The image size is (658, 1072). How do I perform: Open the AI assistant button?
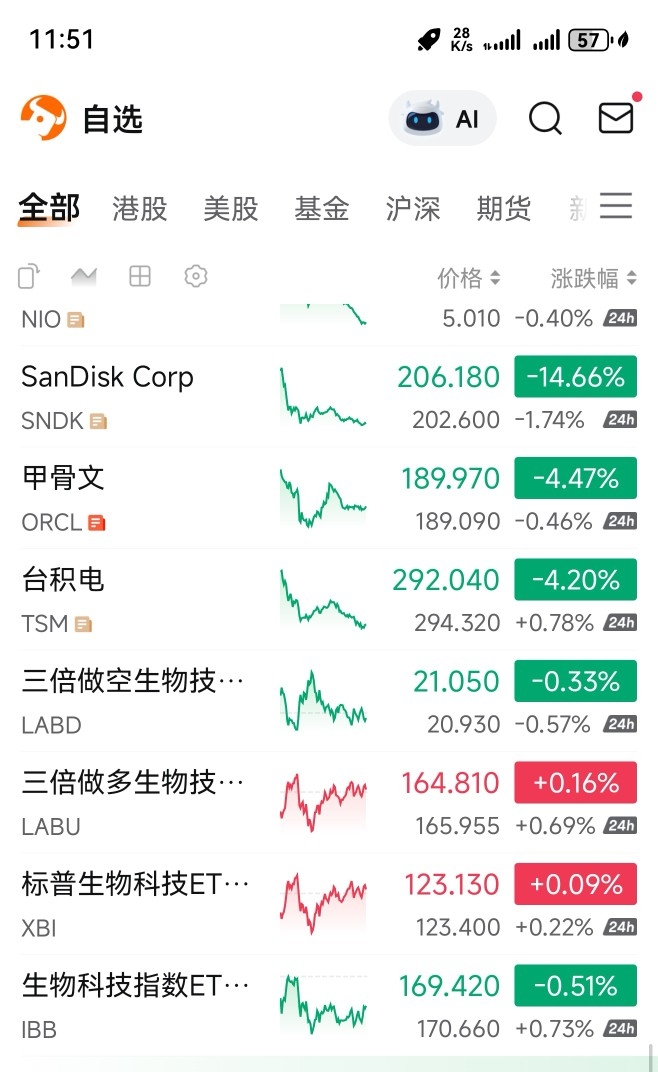pyautogui.click(x=442, y=119)
